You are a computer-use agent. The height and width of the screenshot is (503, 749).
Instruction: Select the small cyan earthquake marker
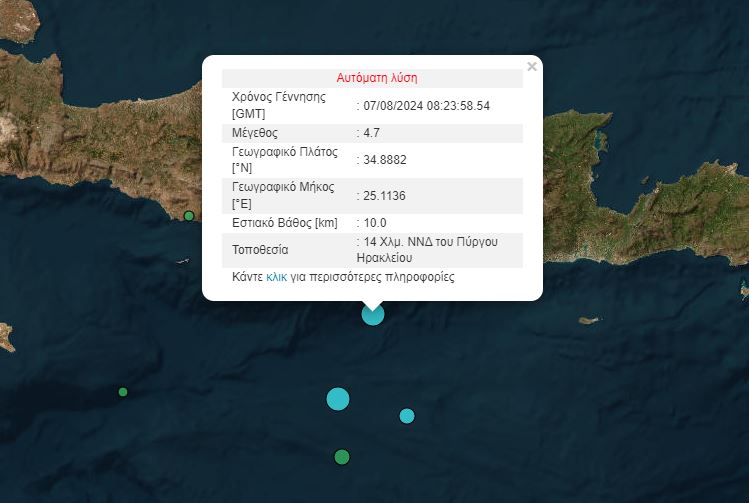coord(407,415)
